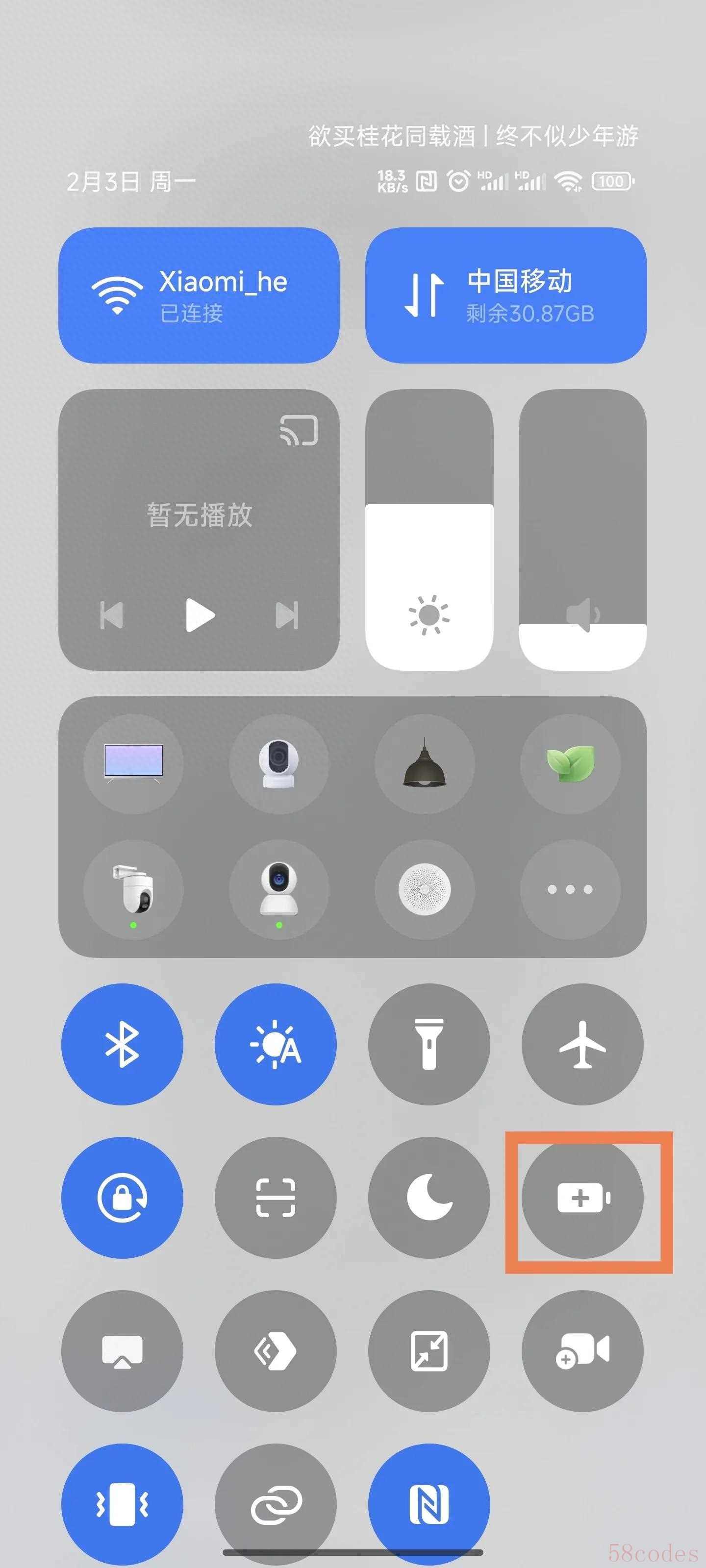Toggle the Xiaomi_he Wi-Fi tile

199,295
